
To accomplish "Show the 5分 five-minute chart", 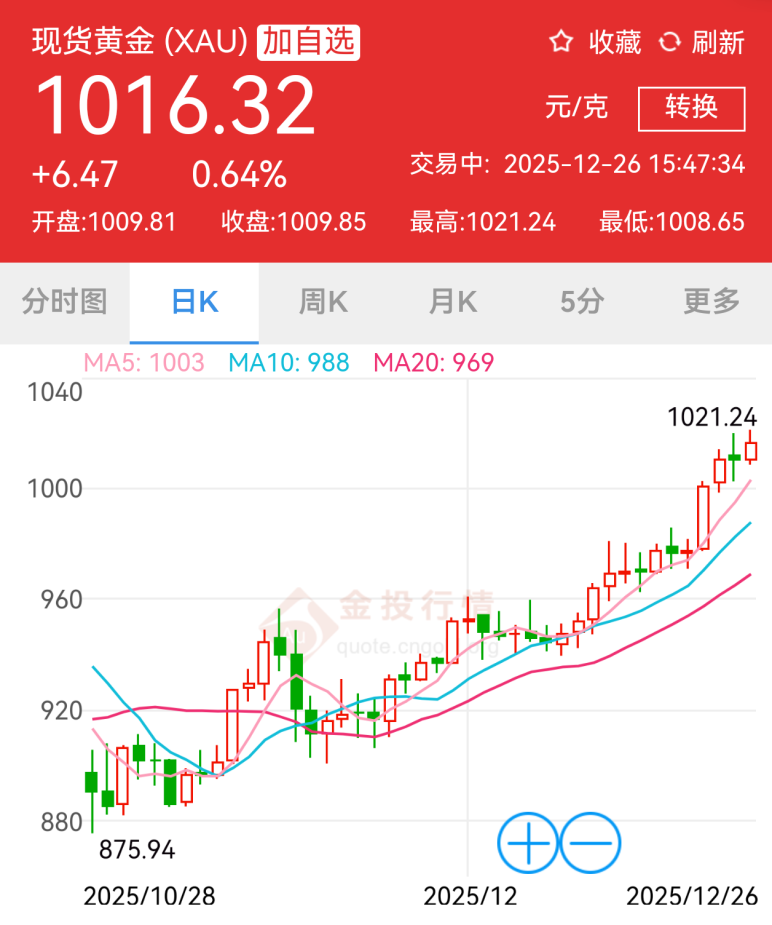I will [581, 302].
